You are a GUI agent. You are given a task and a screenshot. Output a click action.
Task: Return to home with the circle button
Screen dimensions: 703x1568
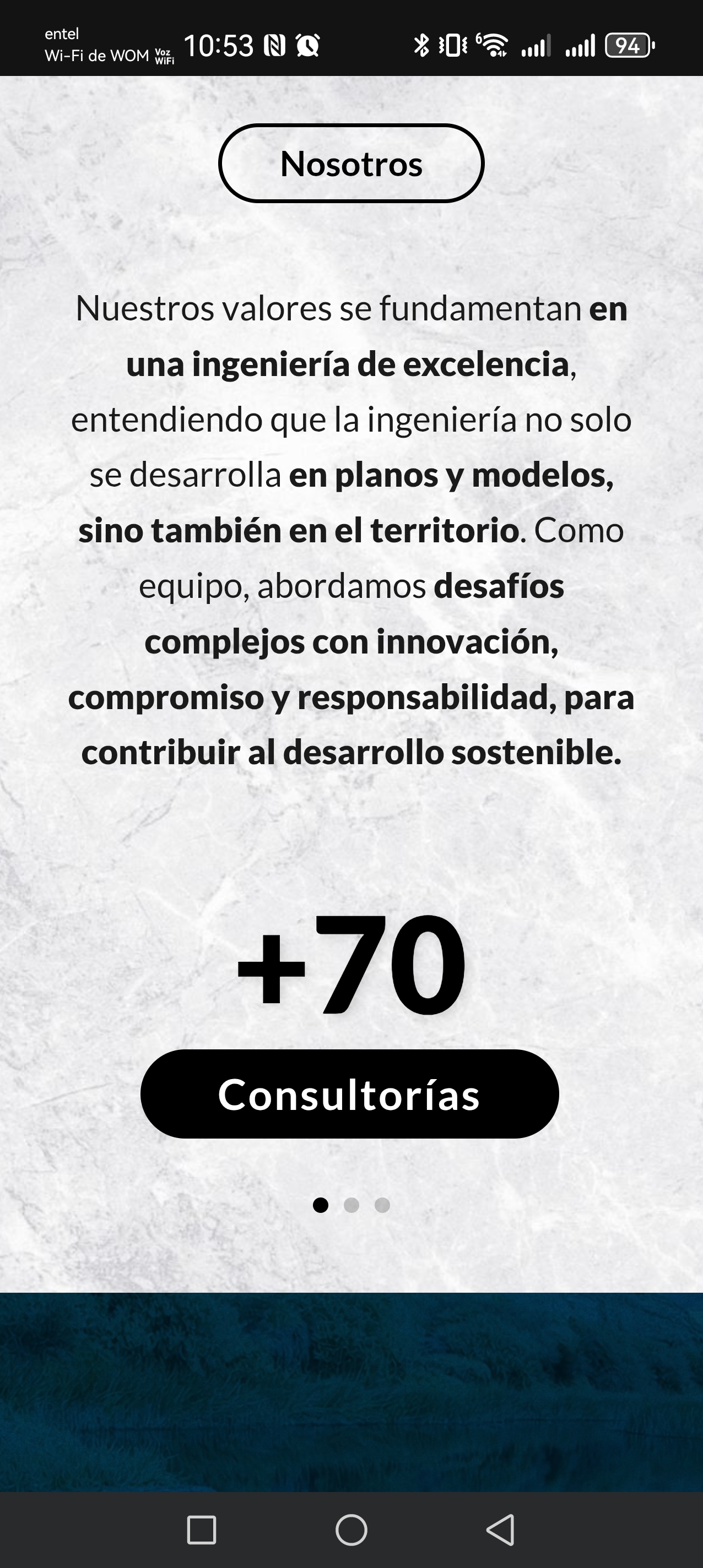coord(351,1529)
